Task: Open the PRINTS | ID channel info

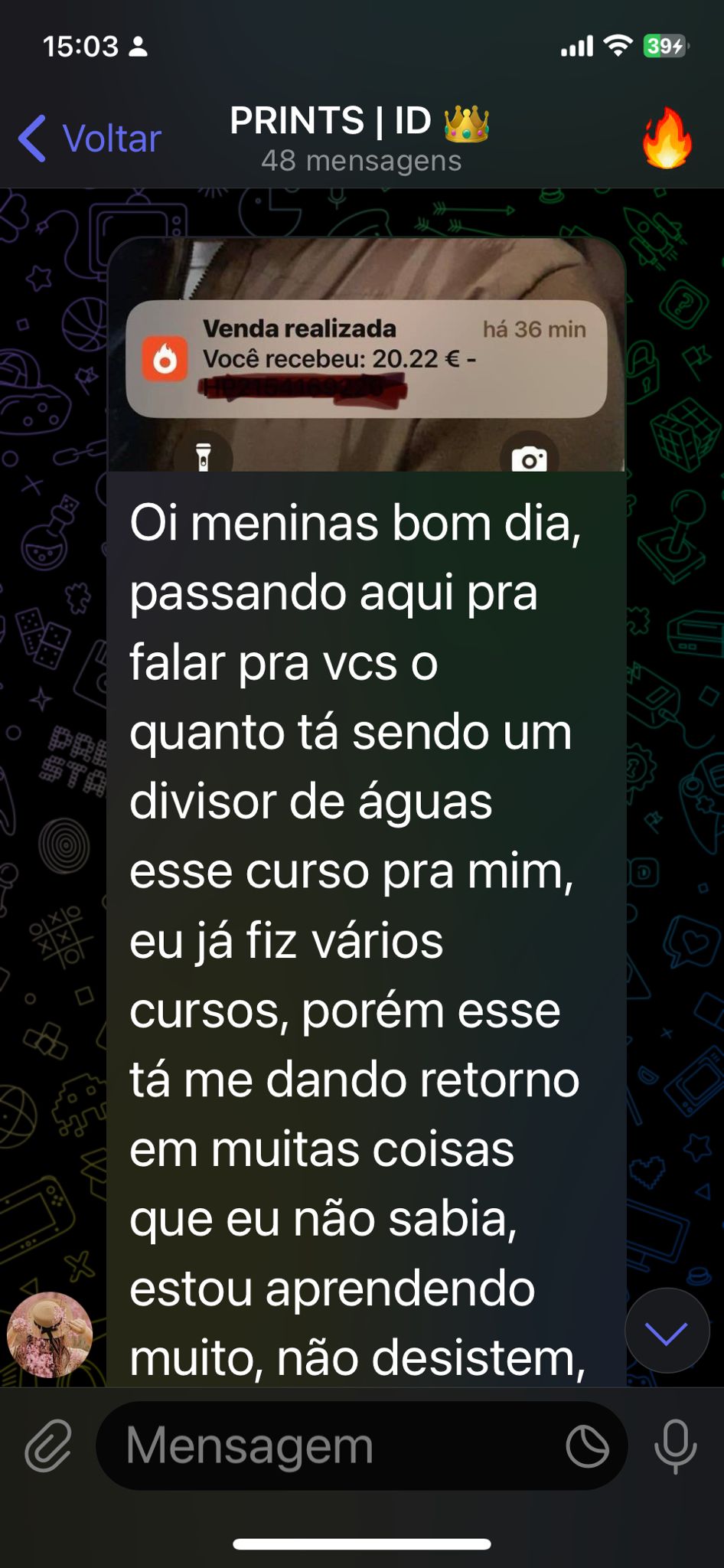Action: point(360,139)
